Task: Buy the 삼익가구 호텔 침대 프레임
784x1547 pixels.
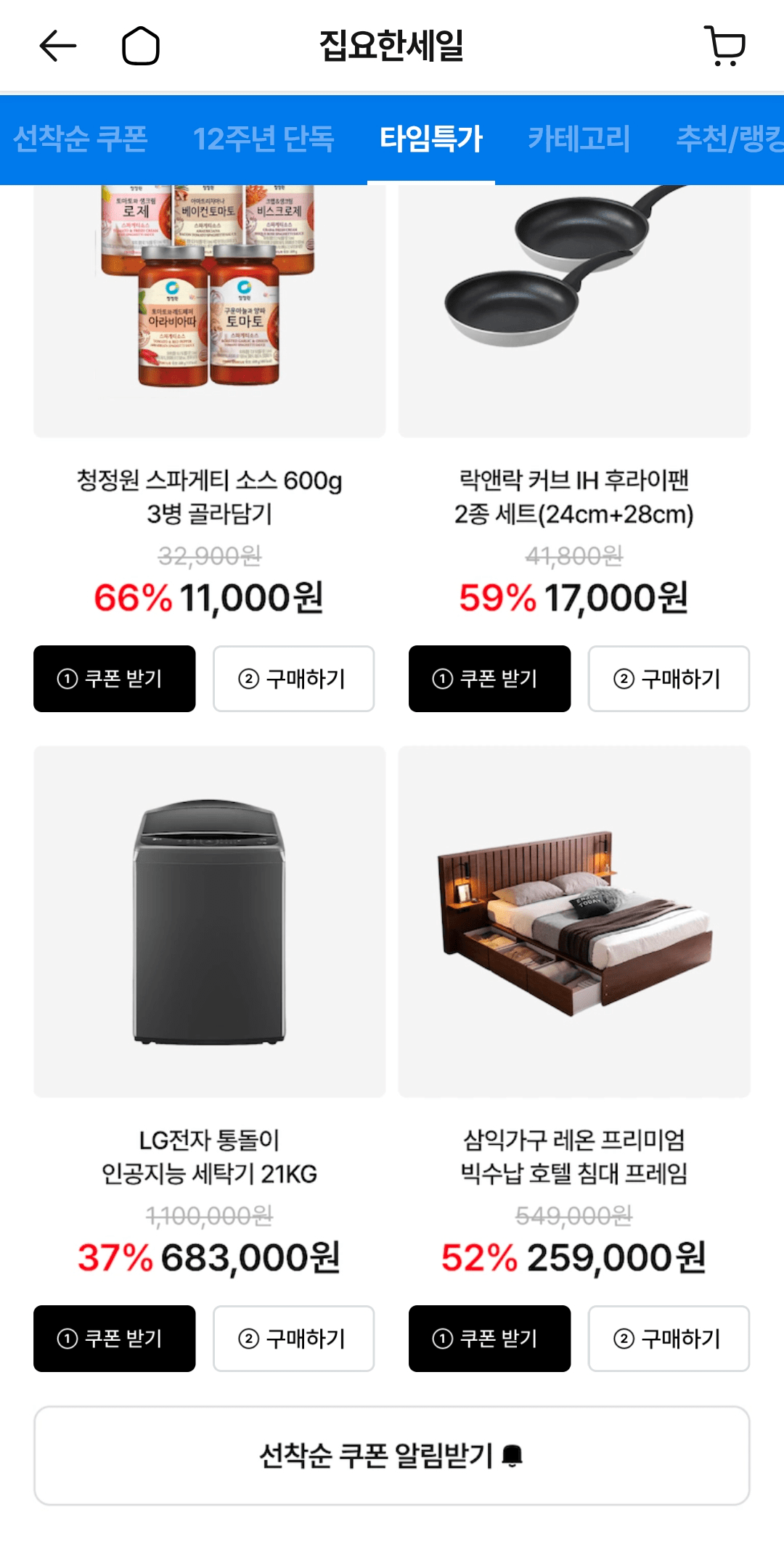Action: 669,1339
